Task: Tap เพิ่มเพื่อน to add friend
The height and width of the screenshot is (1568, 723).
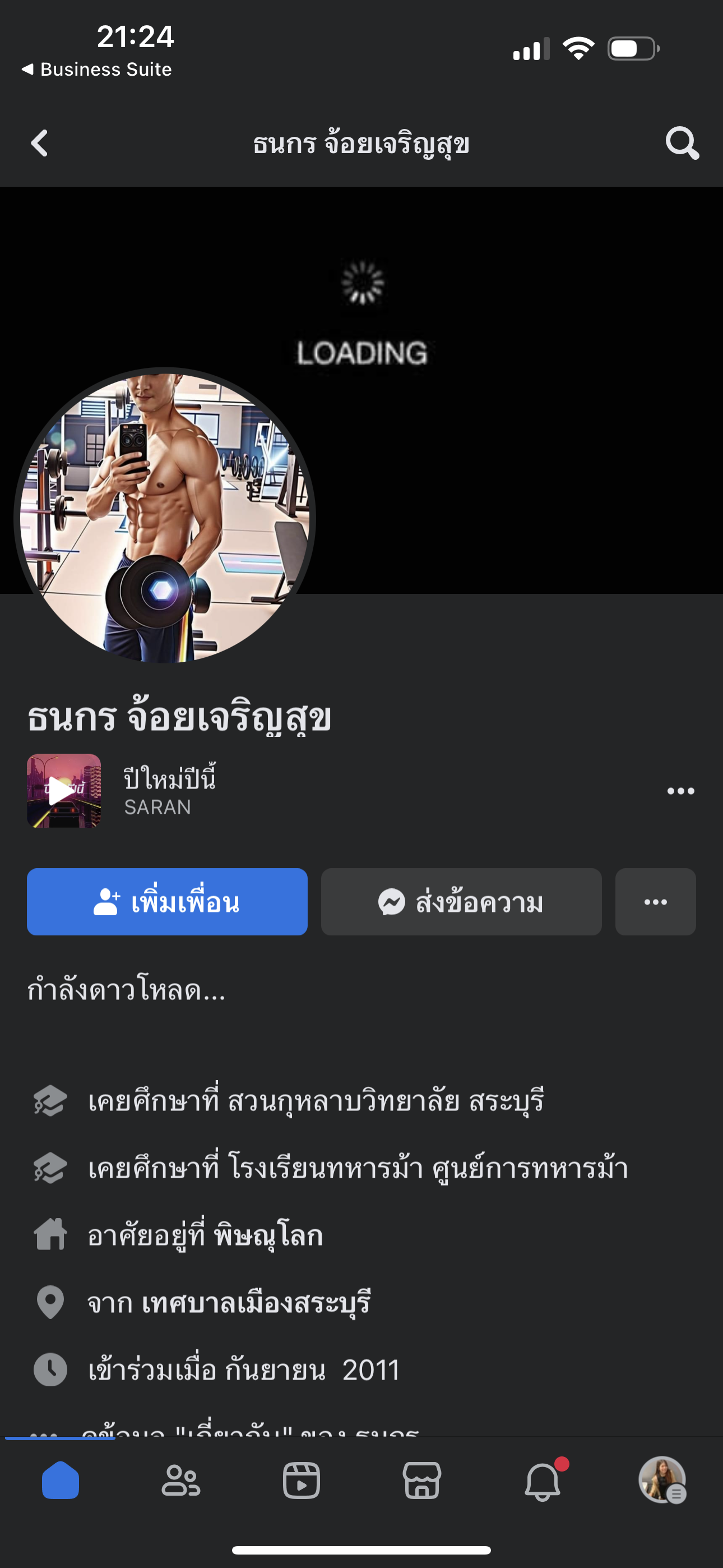Action: [168, 901]
